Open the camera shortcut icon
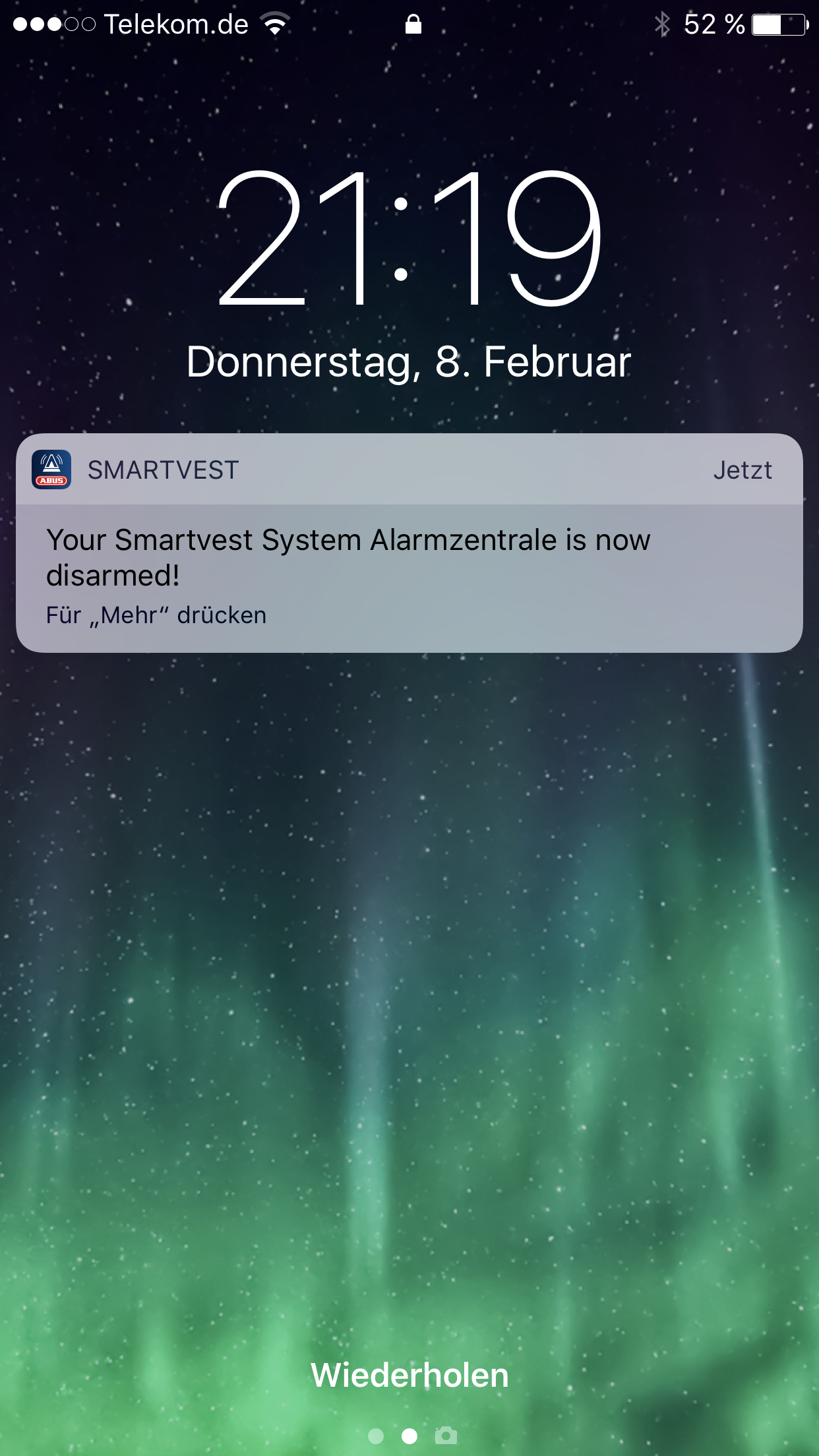 446,1436
